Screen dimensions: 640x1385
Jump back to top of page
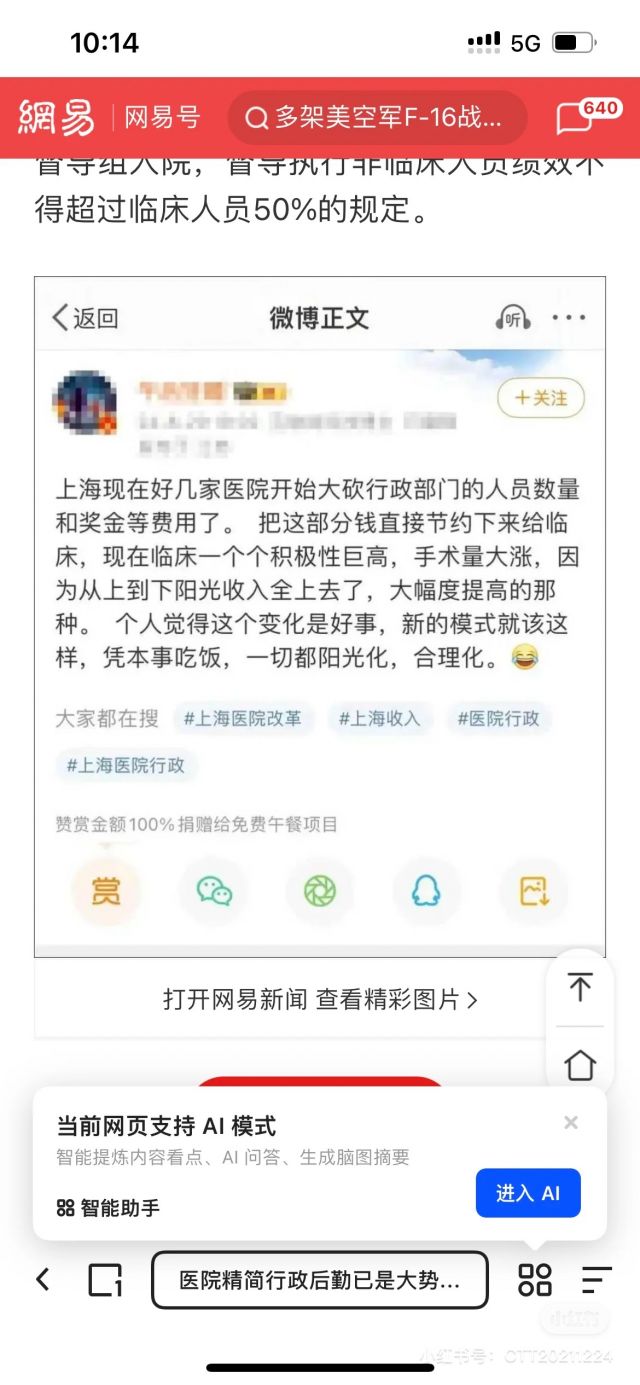(x=580, y=988)
